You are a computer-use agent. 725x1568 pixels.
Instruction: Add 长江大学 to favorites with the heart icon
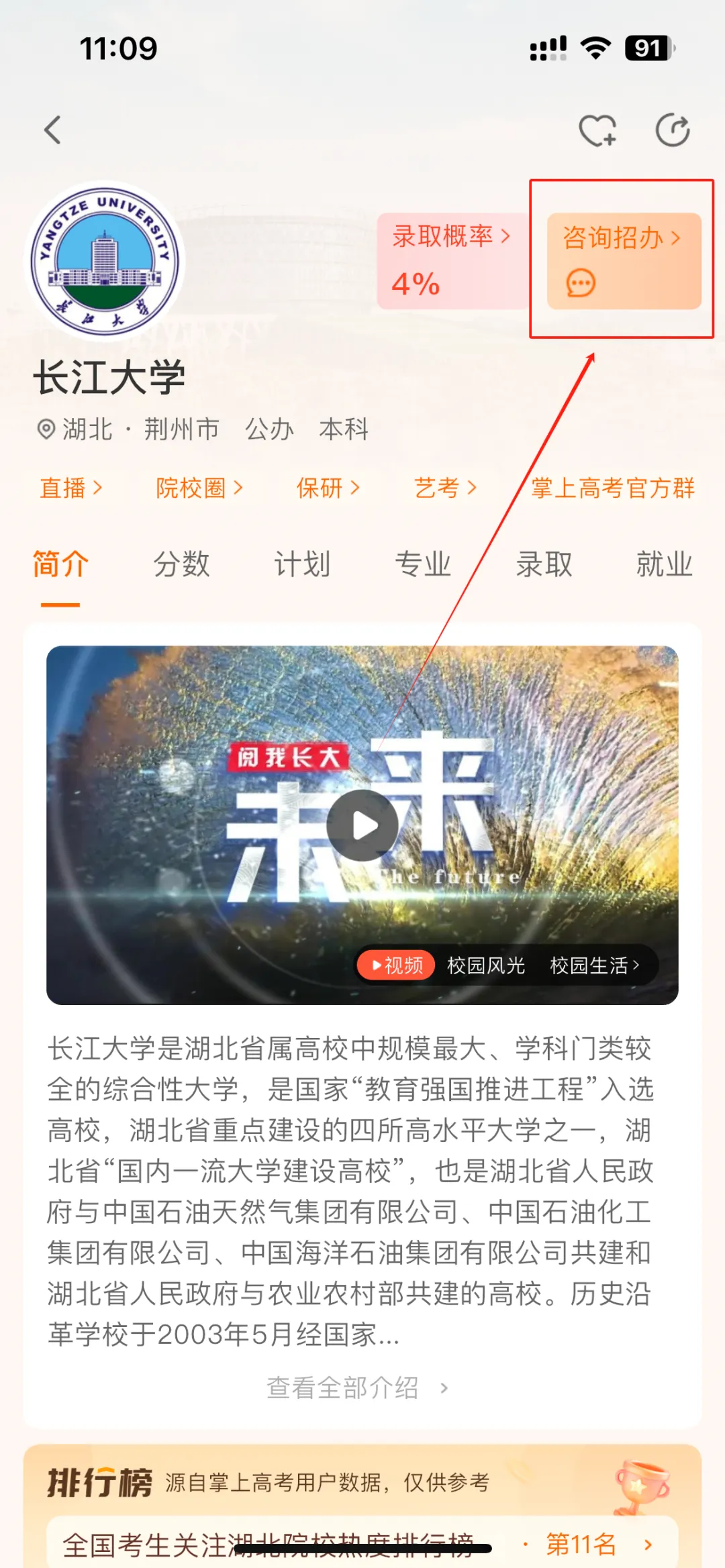click(x=597, y=130)
